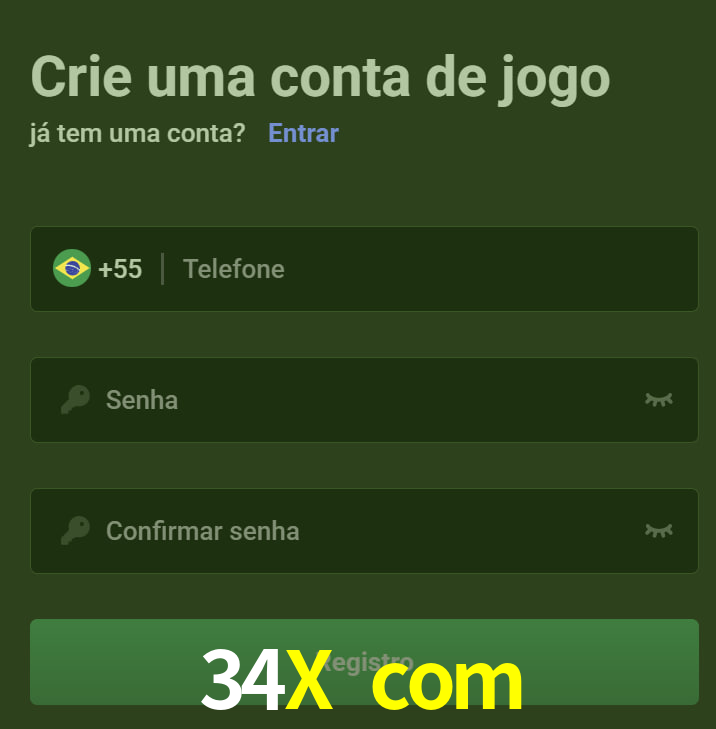
Task: Tap the Entrar login link
Action: click(303, 133)
